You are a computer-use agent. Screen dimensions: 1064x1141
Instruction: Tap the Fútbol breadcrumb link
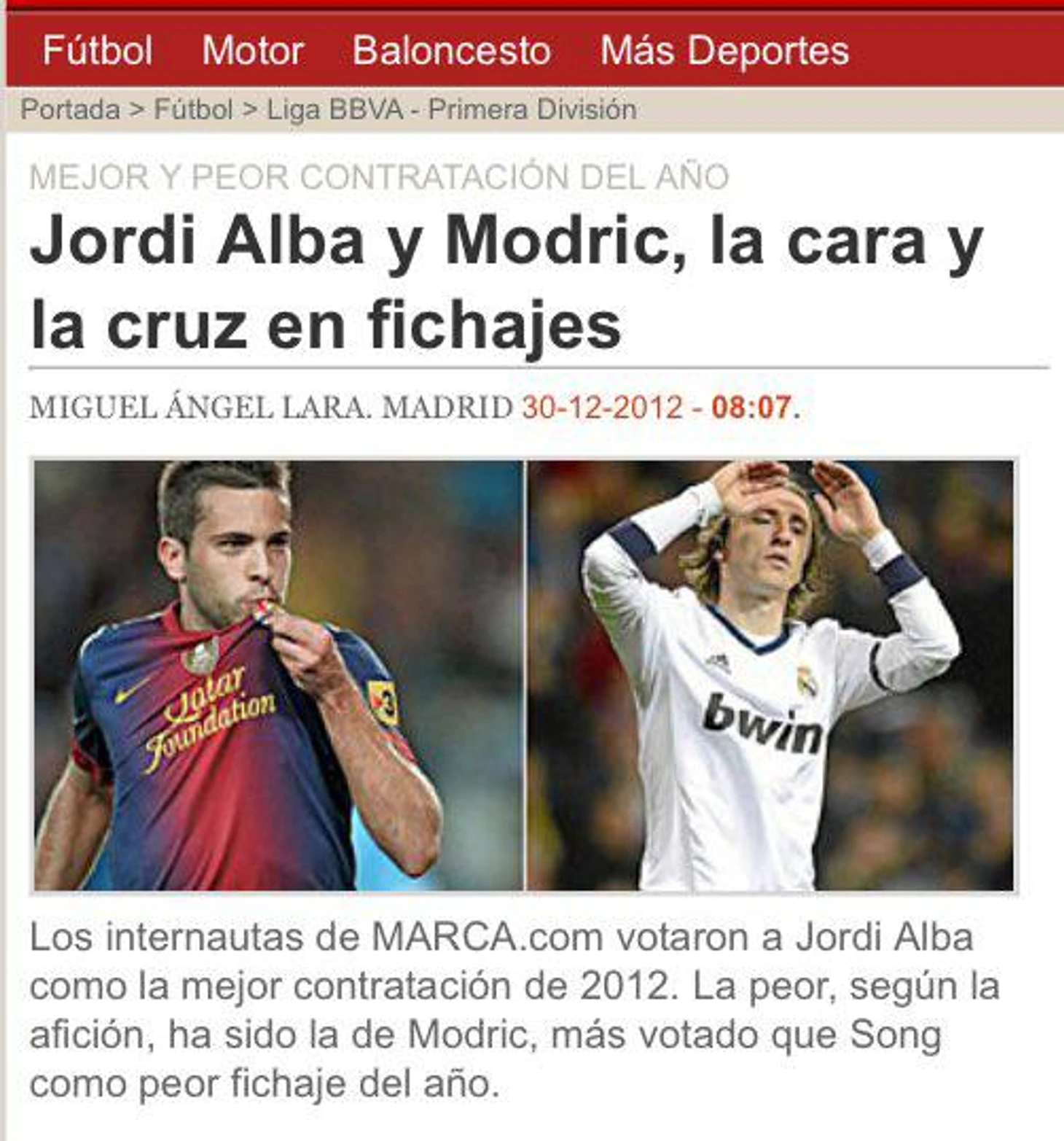tap(193, 110)
